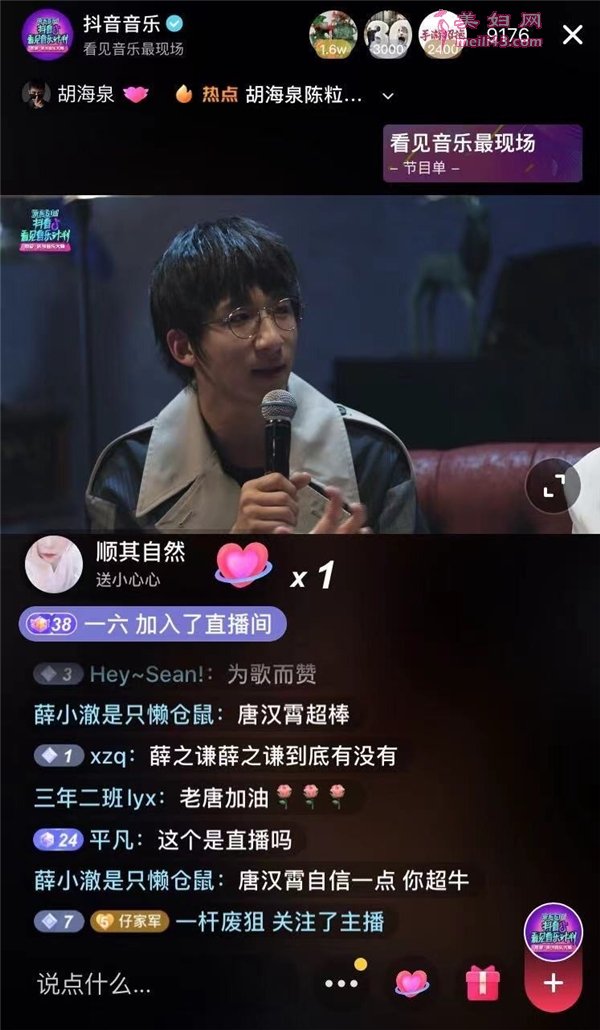Open the gift panel
The height and width of the screenshot is (1030, 600).
click(x=482, y=983)
